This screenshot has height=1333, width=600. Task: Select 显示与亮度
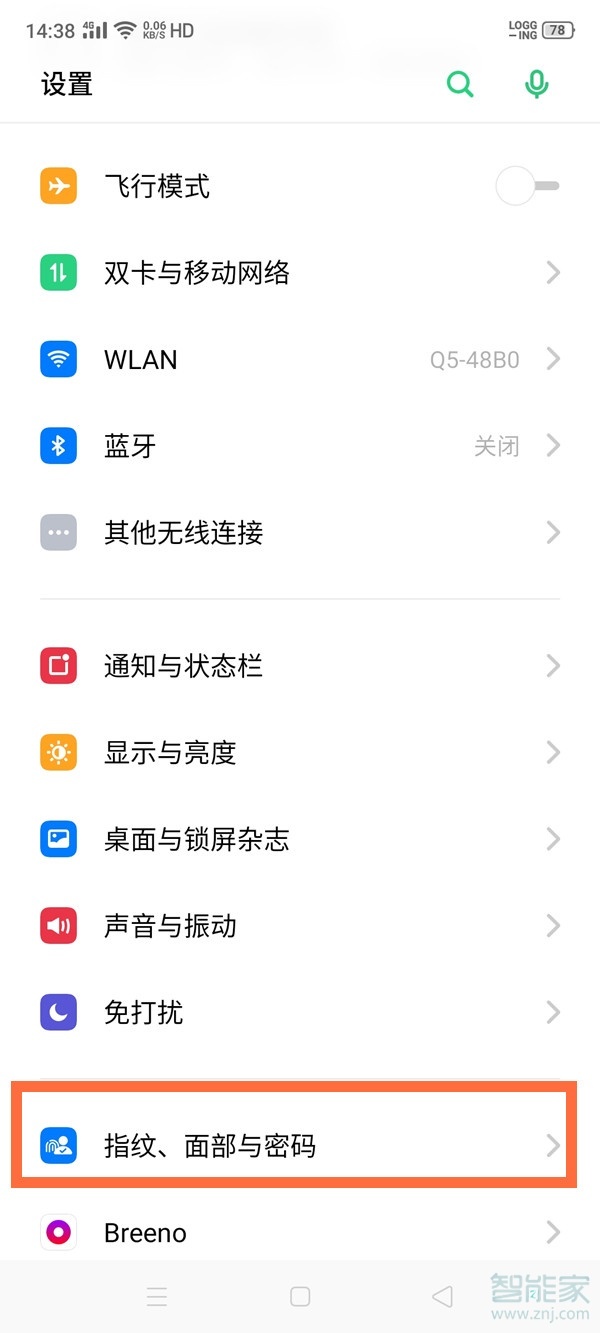300,752
